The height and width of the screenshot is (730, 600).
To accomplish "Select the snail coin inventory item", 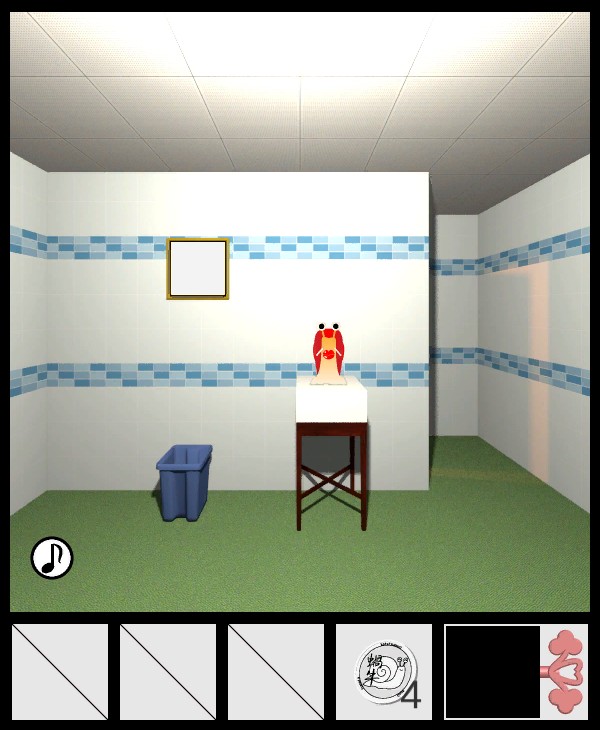I will [384, 672].
